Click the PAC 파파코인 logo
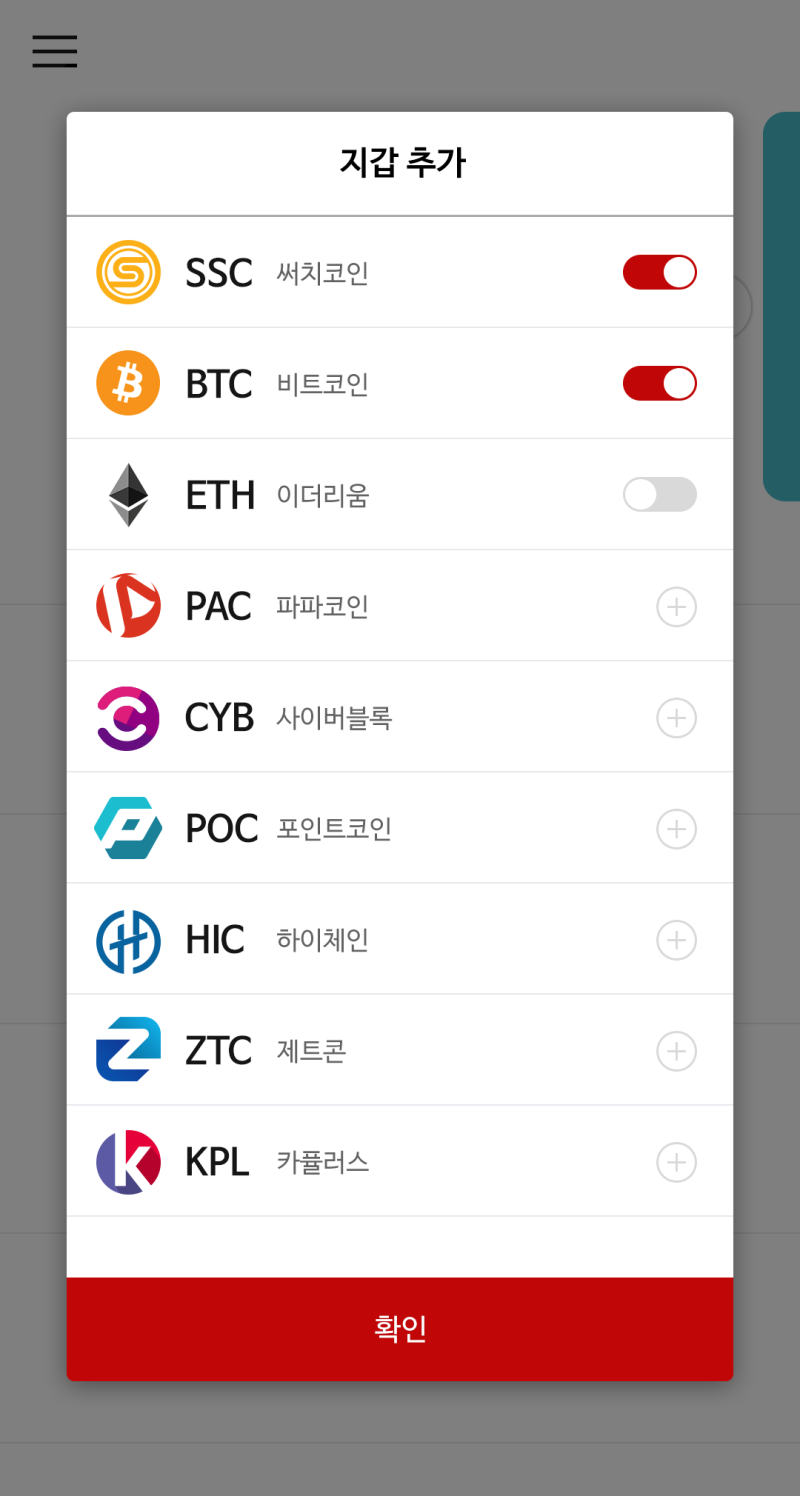 [127, 605]
